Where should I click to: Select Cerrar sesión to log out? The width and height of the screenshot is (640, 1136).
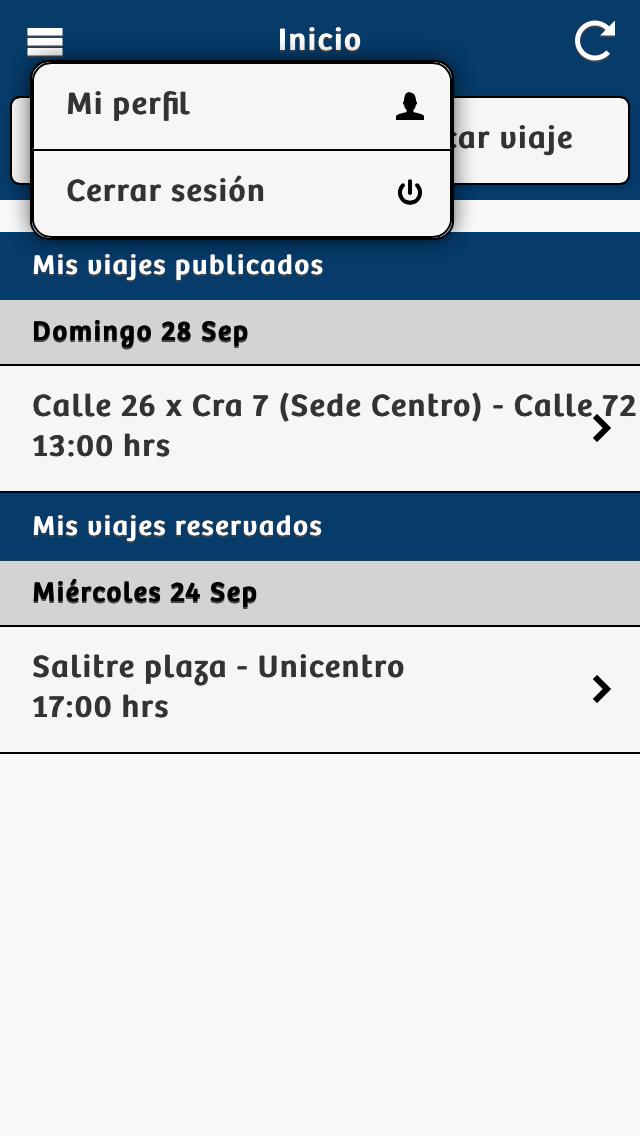[242, 192]
